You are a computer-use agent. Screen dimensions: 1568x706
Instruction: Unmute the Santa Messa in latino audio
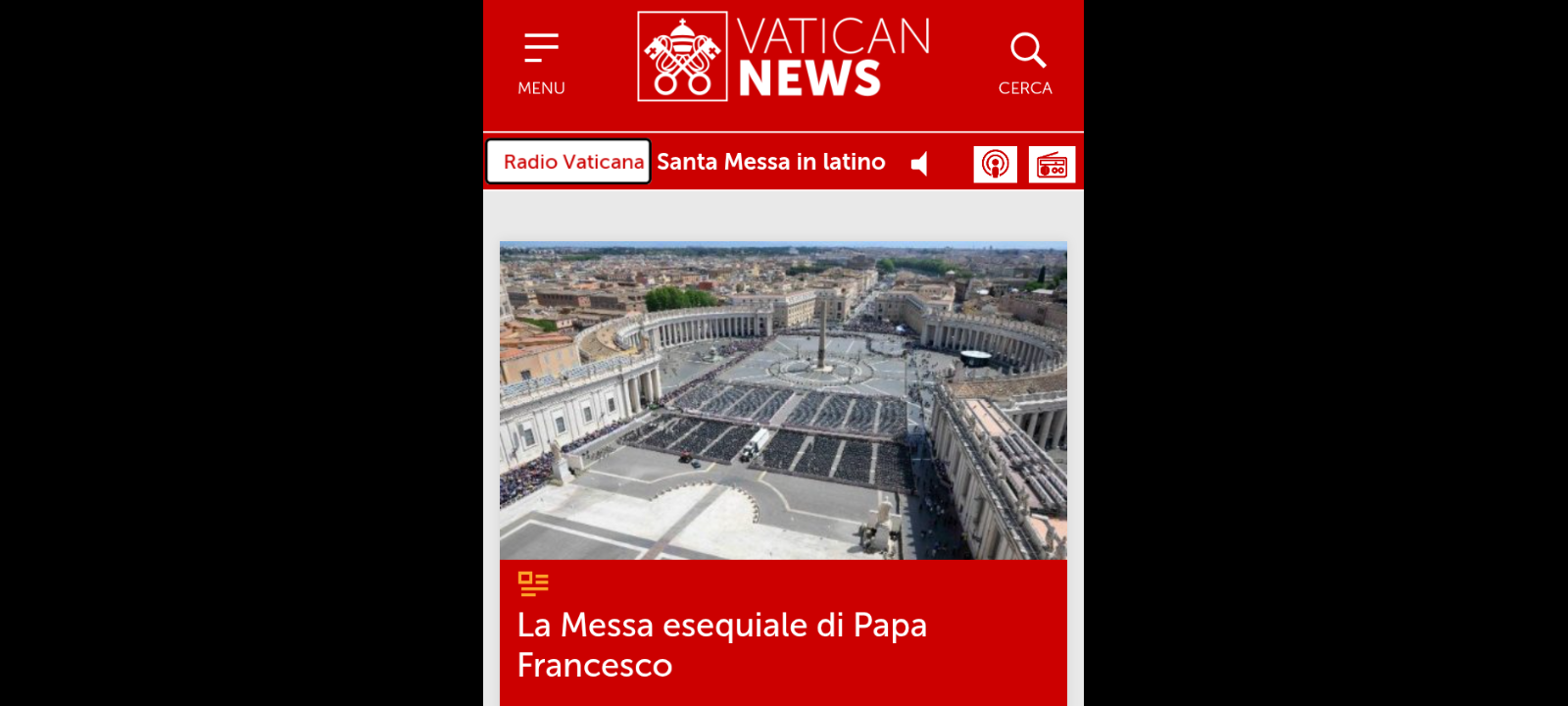pos(919,164)
